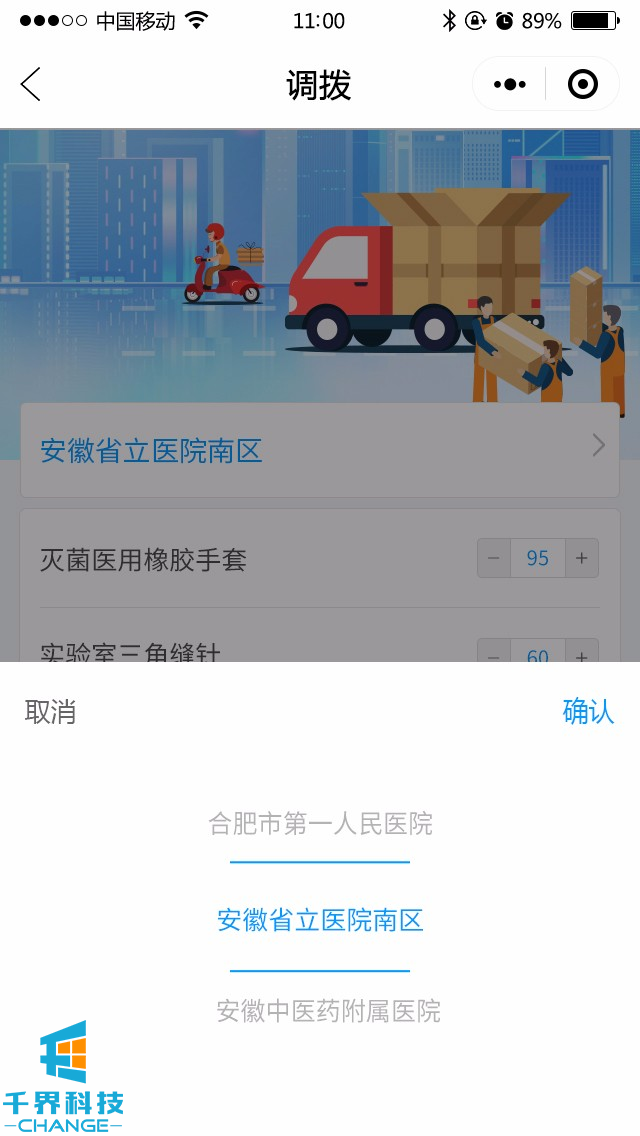Image resolution: width=640 pixels, height=1136 pixels.
Task: Choose 安徽中医药附属医院 in the picker
Action: point(328,1011)
